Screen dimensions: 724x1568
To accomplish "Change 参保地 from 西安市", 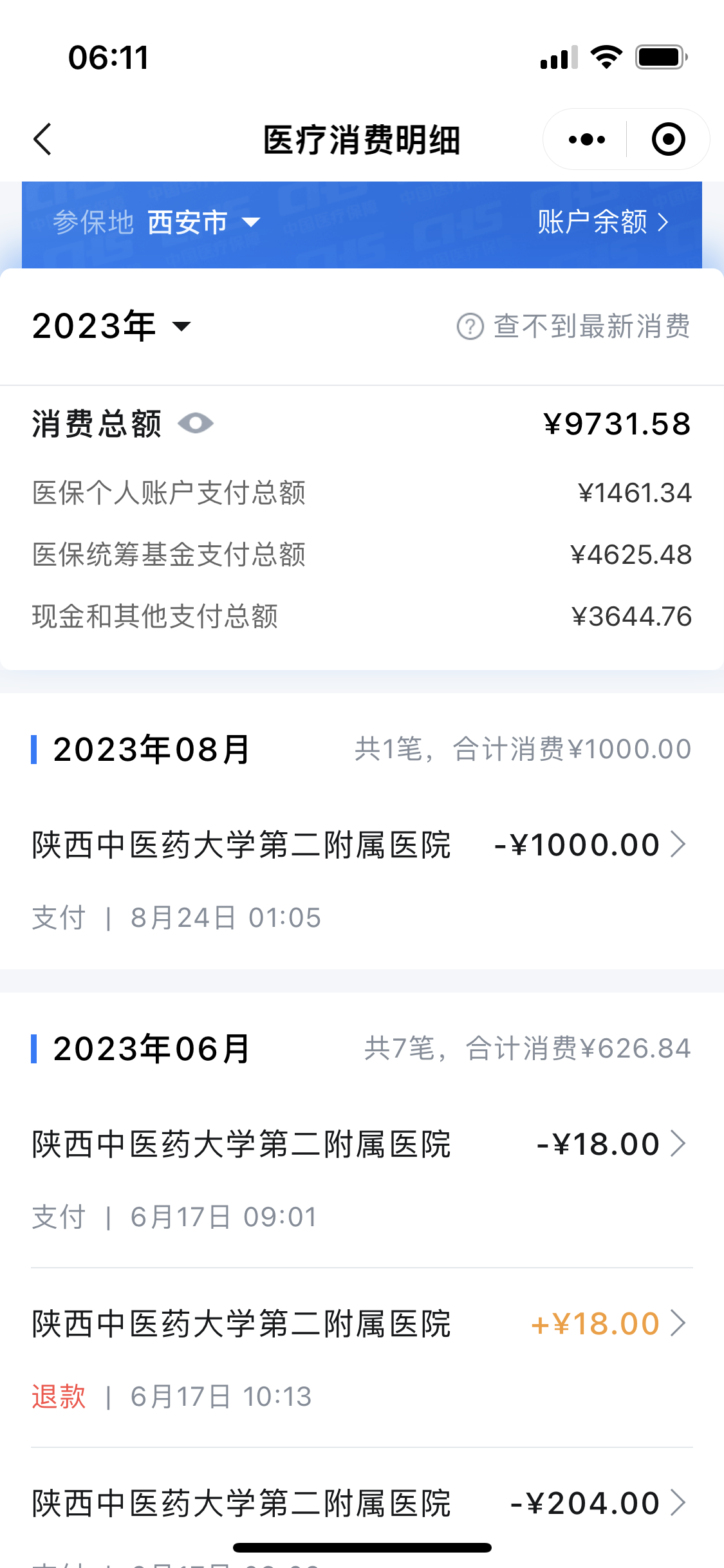I will tap(203, 223).
